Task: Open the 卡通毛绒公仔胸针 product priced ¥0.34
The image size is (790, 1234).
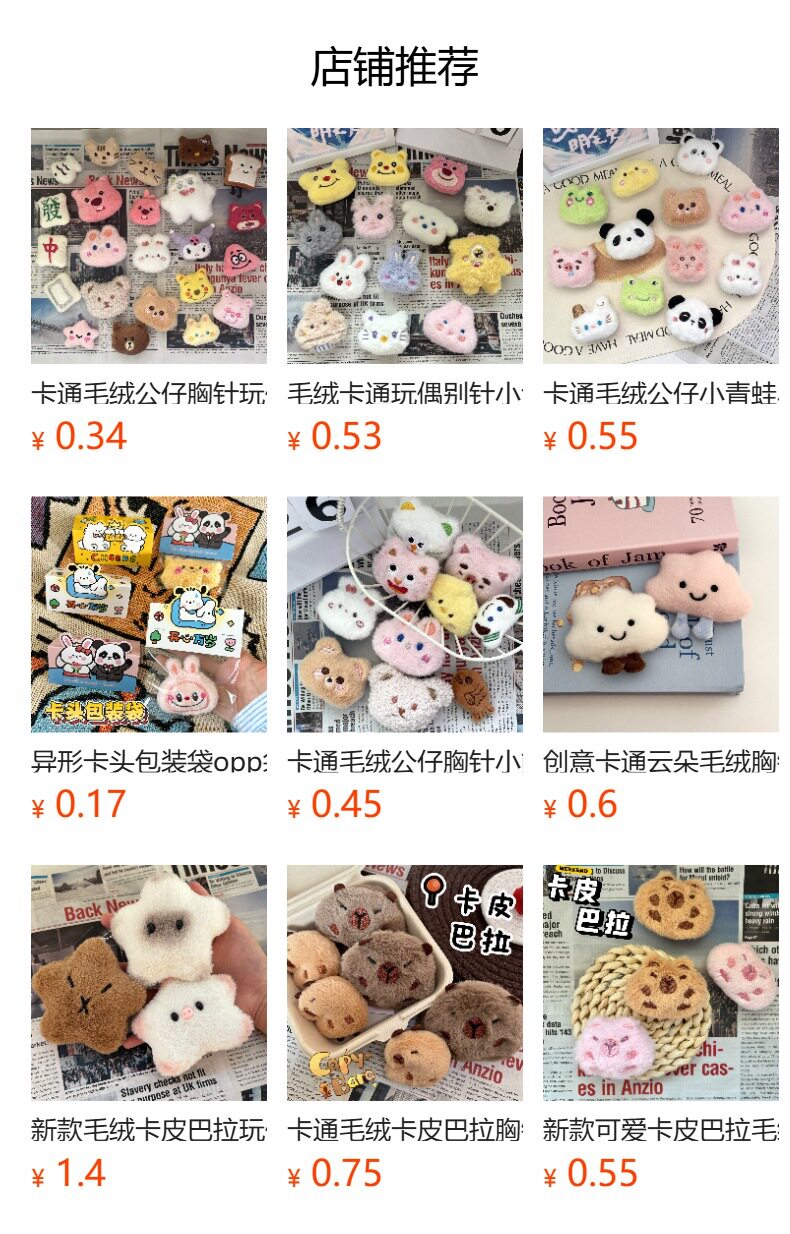Action: (148, 246)
